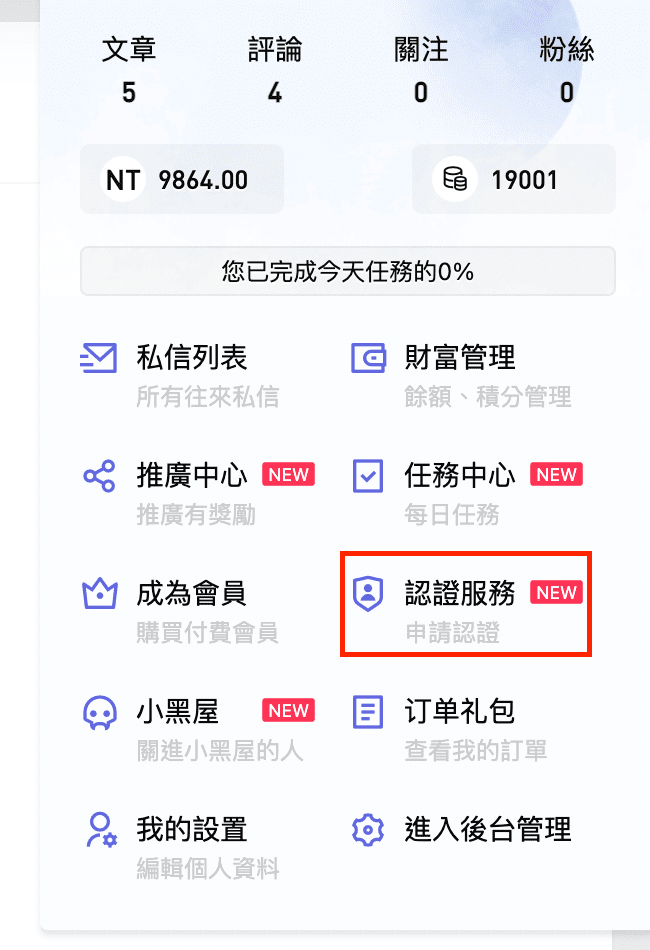The height and width of the screenshot is (950, 650).
Task: View the 文章 articles count
Action: pos(129,70)
